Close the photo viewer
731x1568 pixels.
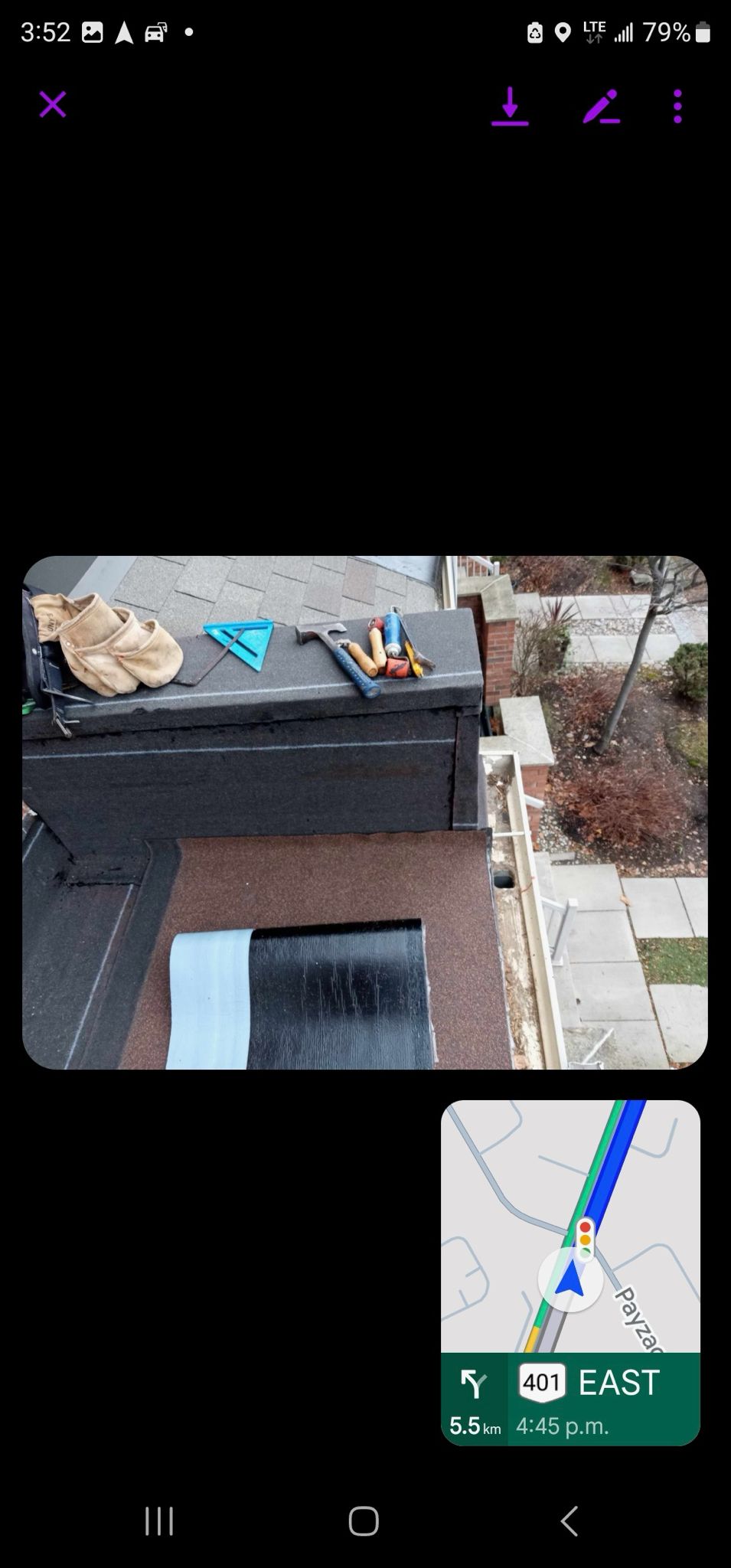53,105
